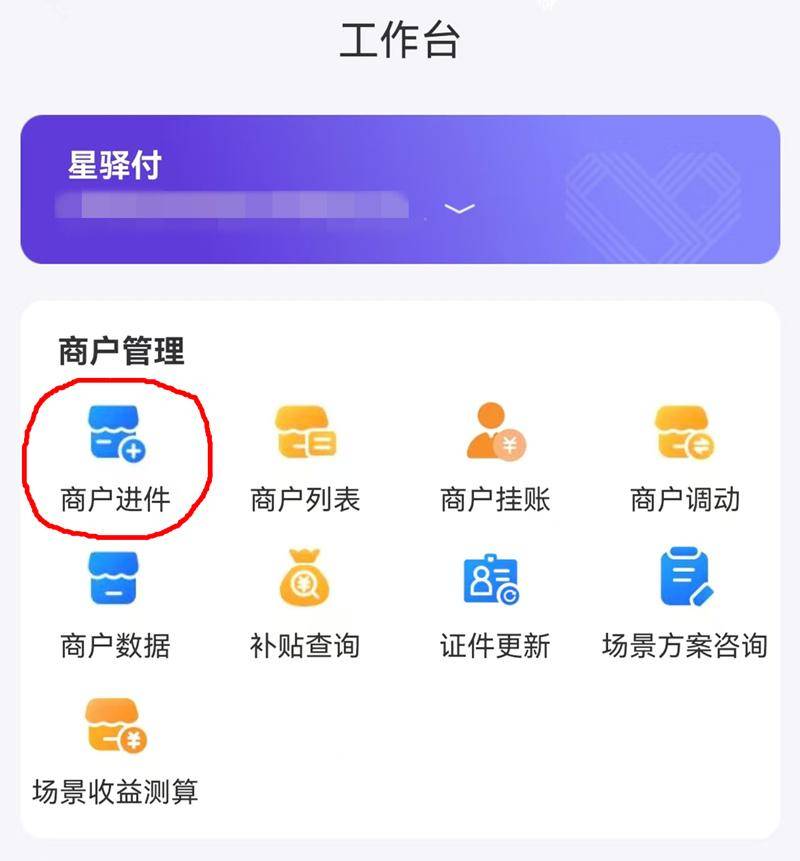This screenshot has width=800, height=861.
Task: Expand the 星驿付 account dropdown
Action: 459,209
